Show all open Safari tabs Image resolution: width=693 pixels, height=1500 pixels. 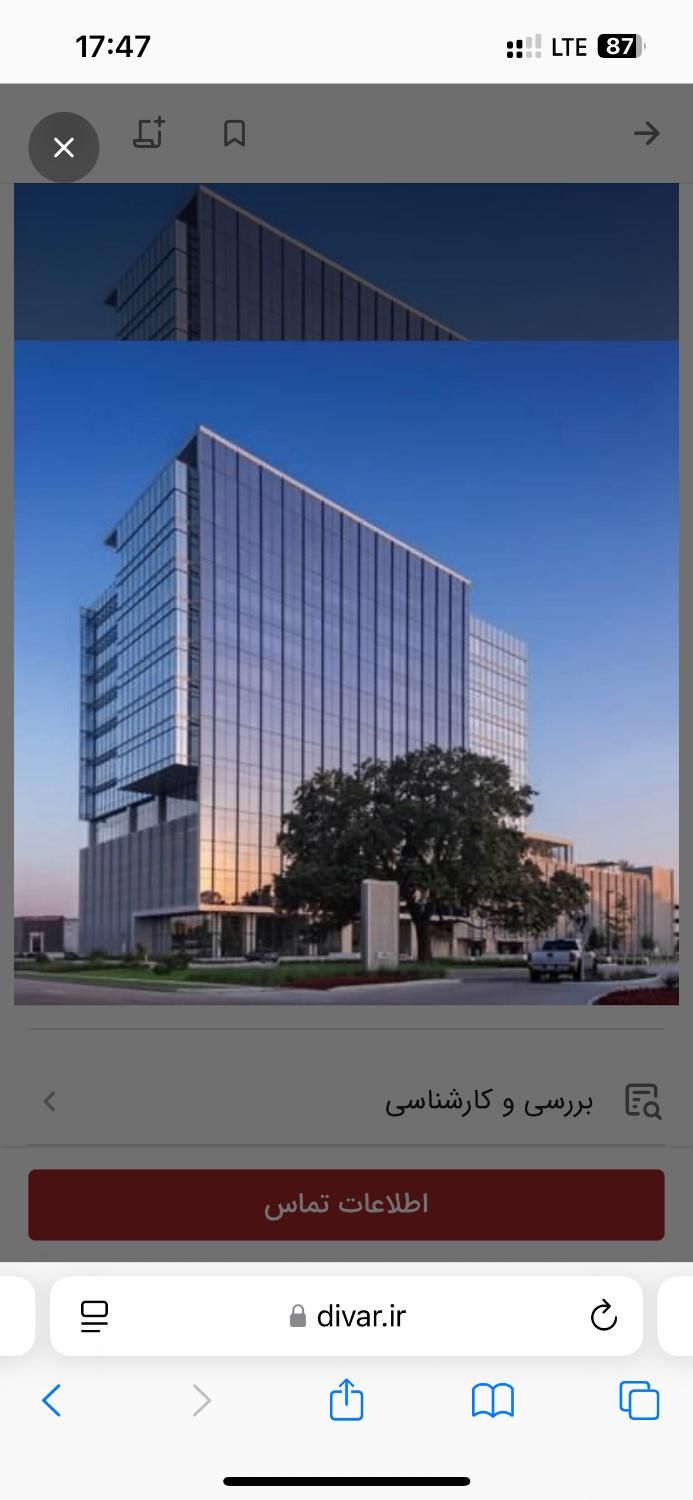coord(639,1400)
